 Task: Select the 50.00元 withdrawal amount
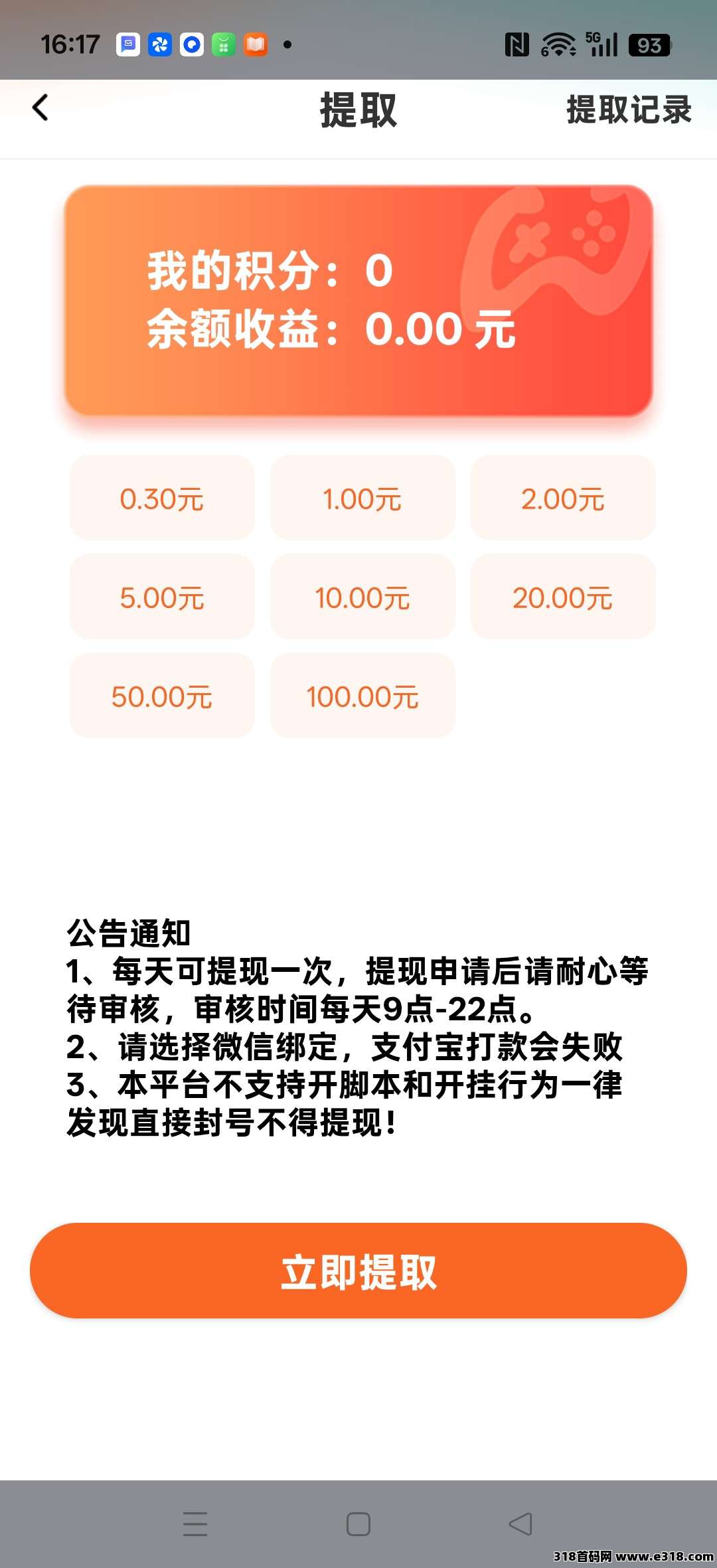(x=162, y=696)
